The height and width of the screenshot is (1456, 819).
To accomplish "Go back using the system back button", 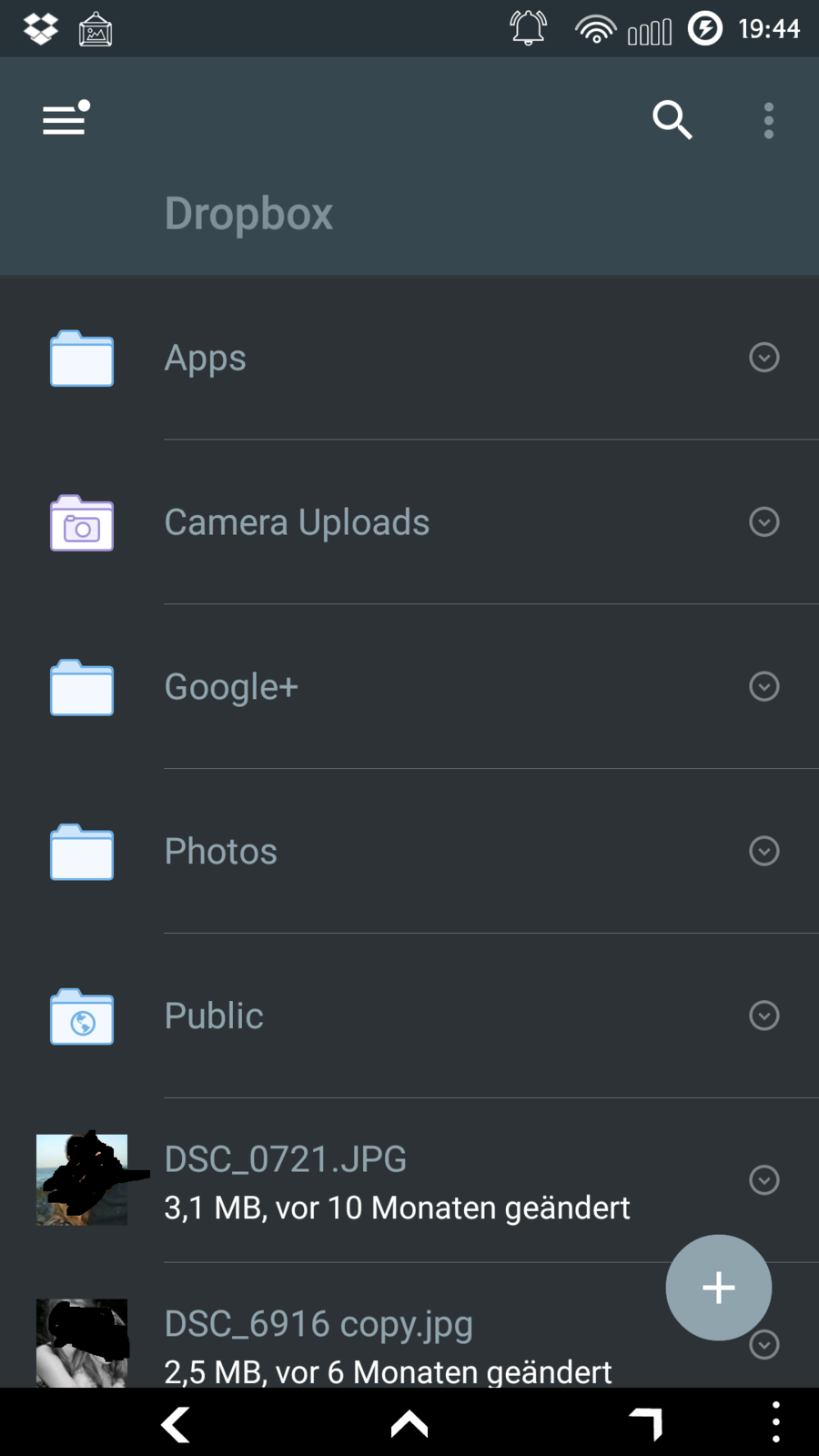I will pyautogui.click(x=176, y=1424).
